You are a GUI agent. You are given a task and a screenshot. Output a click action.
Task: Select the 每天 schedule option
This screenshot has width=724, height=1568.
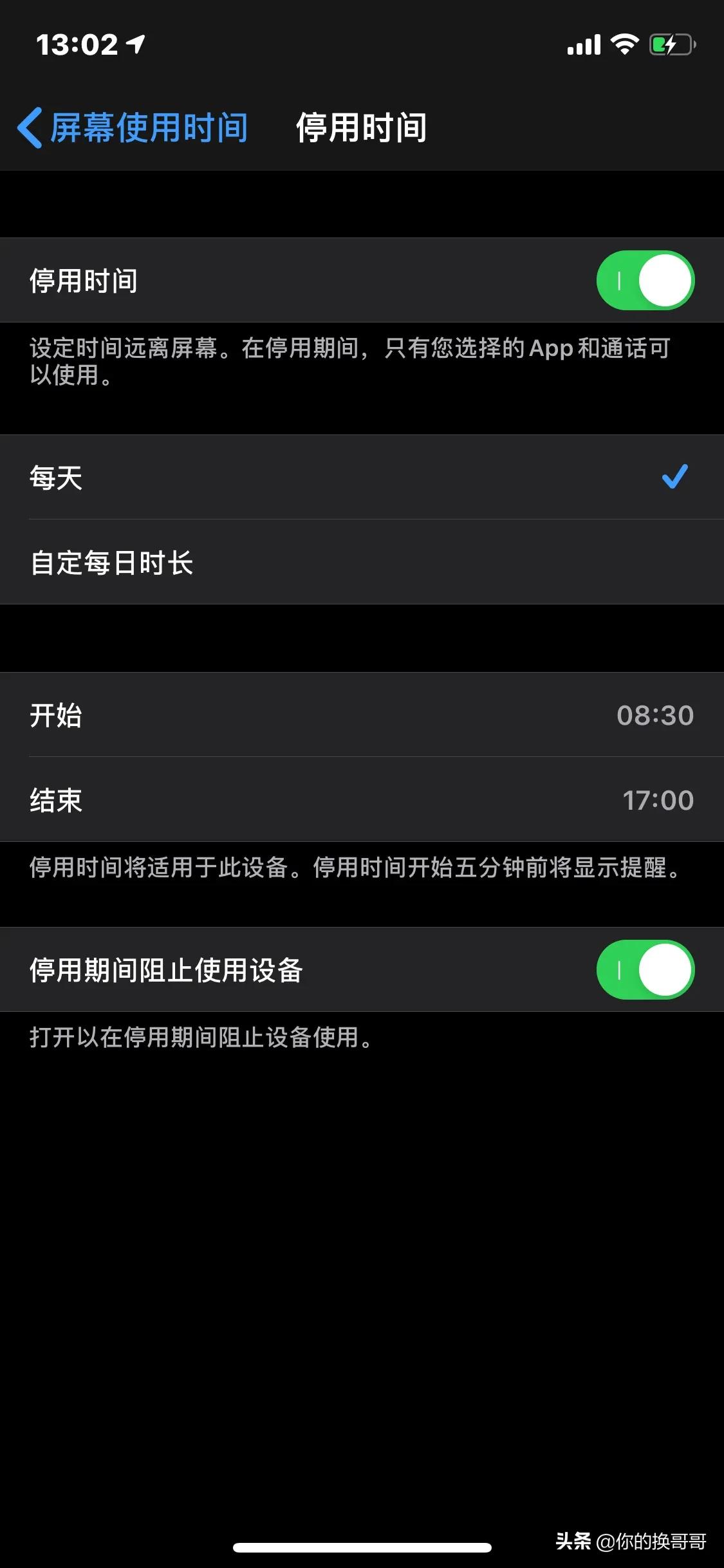tap(362, 478)
